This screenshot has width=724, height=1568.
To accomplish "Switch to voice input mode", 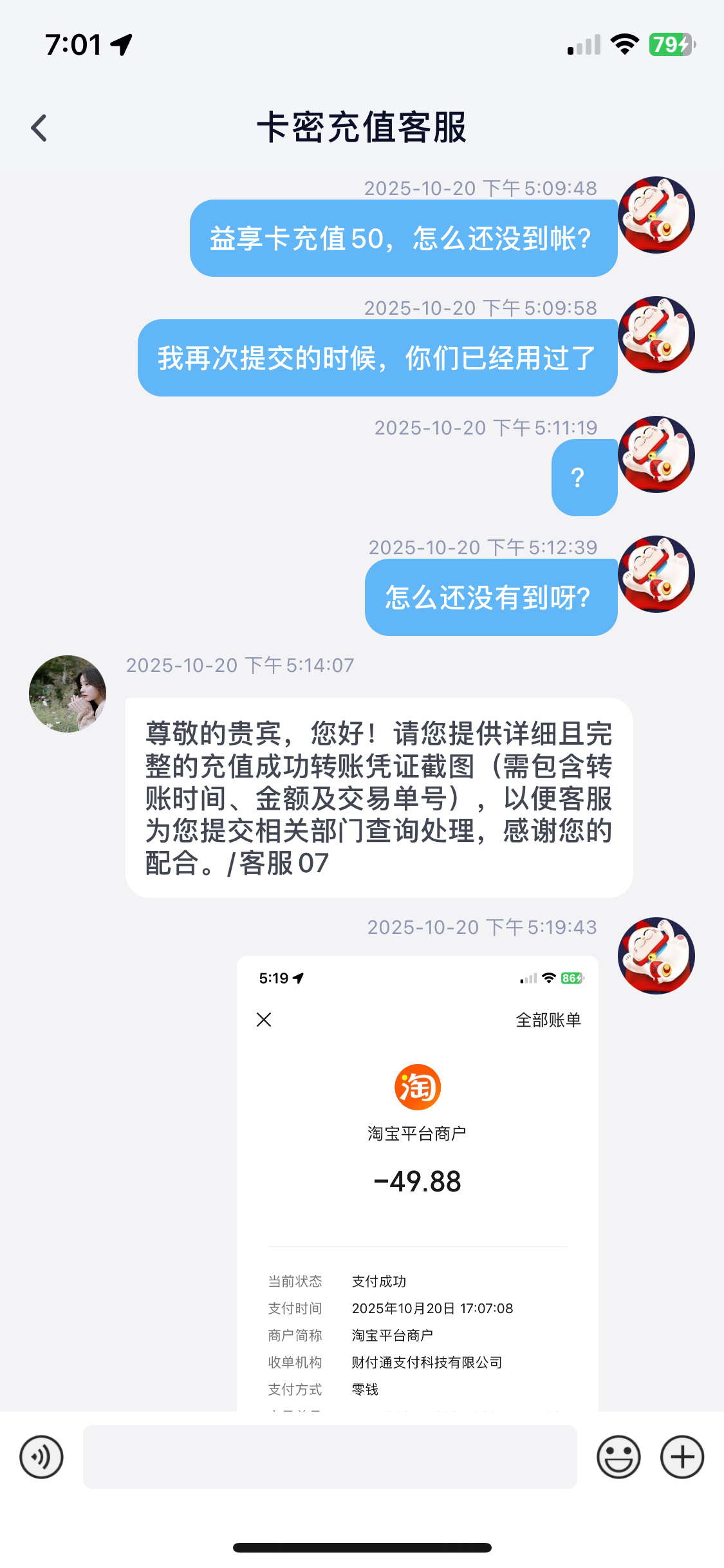I will (41, 1457).
